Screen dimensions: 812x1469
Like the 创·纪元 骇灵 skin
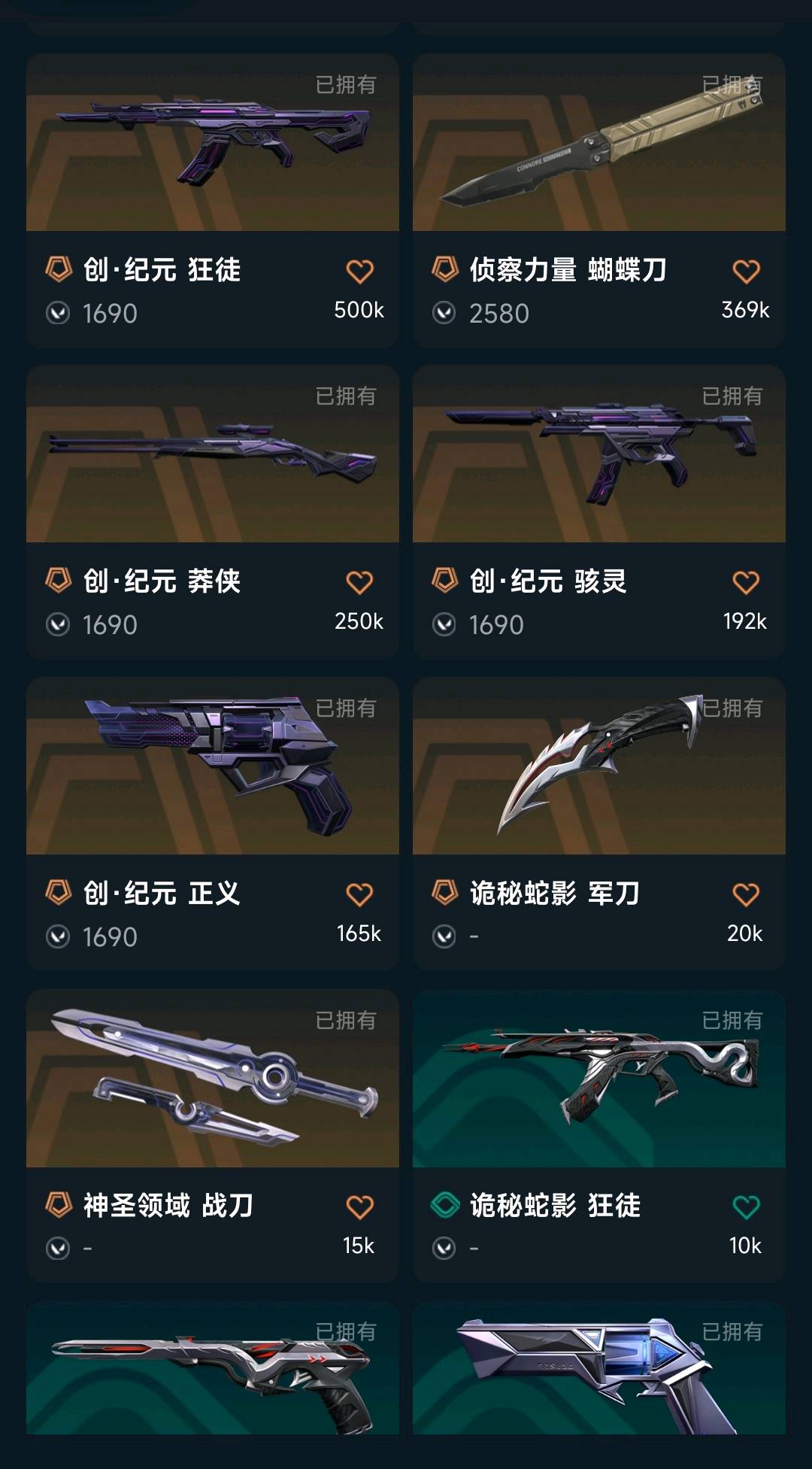746,583
